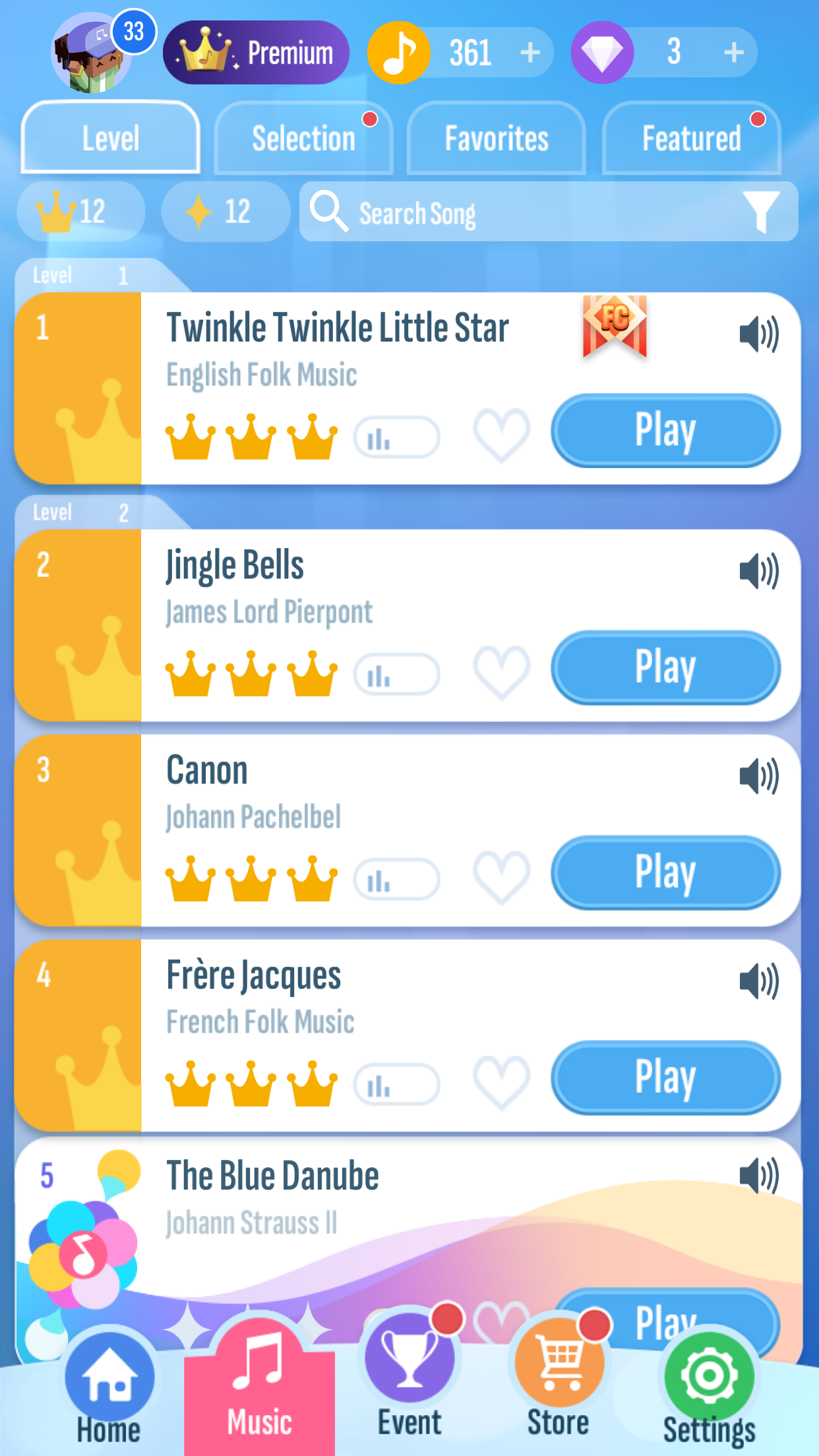Open the song statistics for Jingle Bells
The width and height of the screenshot is (819, 1456).
[396, 671]
